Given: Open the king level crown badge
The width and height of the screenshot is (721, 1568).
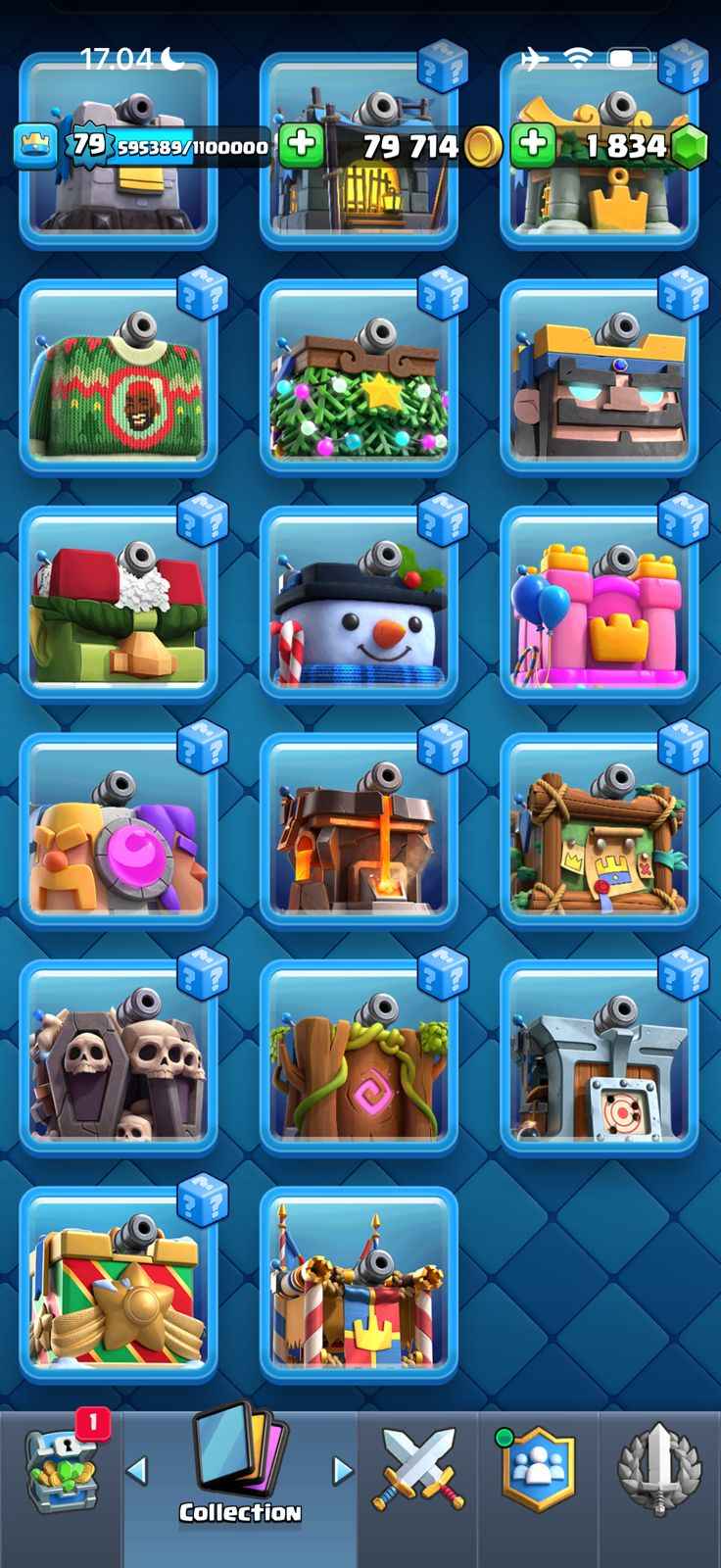Looking at the screenshot, I should 35,146.
